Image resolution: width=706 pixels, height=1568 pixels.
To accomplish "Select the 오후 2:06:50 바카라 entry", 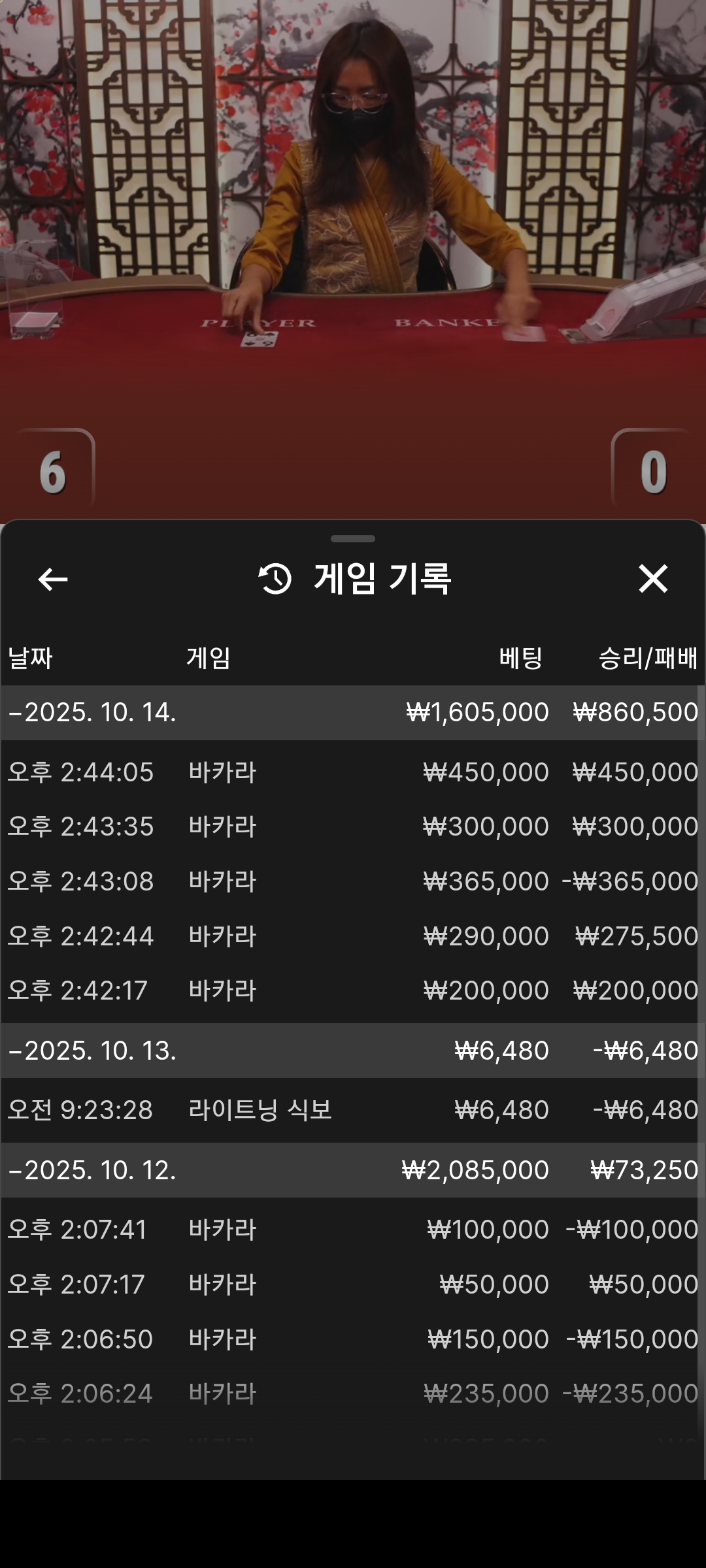I will pyautogui.click(x=352, y=1339).
